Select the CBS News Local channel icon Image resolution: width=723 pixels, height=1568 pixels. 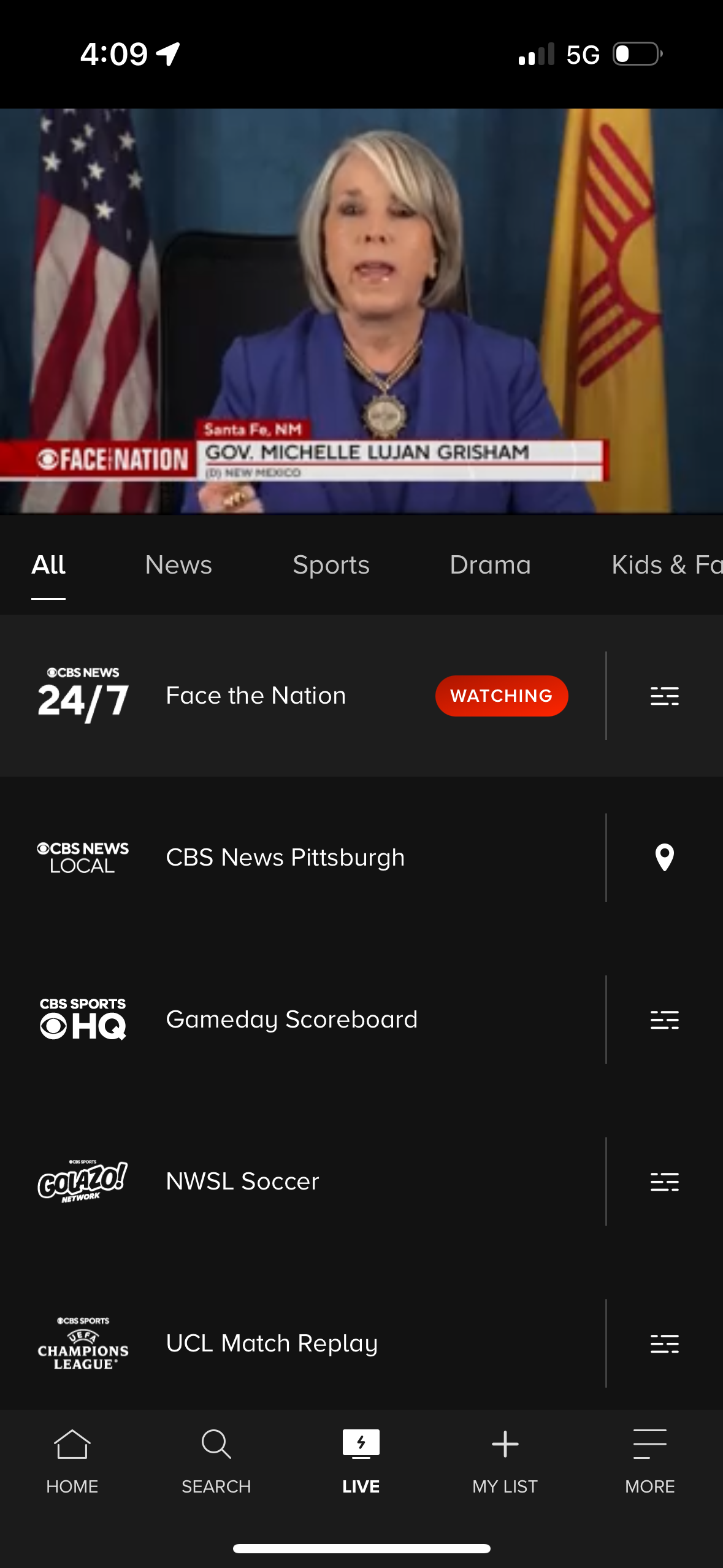point(83,857)
